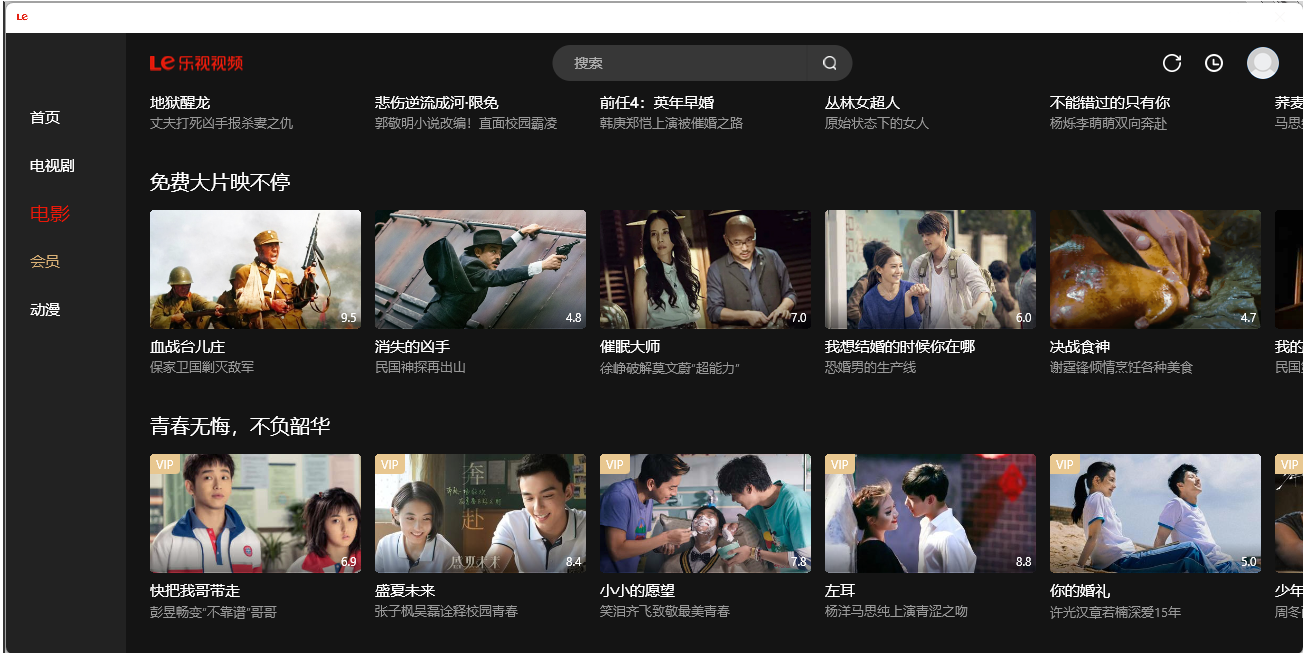Open the user profile avatar
1306x653 pixels.
tap(1263, 63)
